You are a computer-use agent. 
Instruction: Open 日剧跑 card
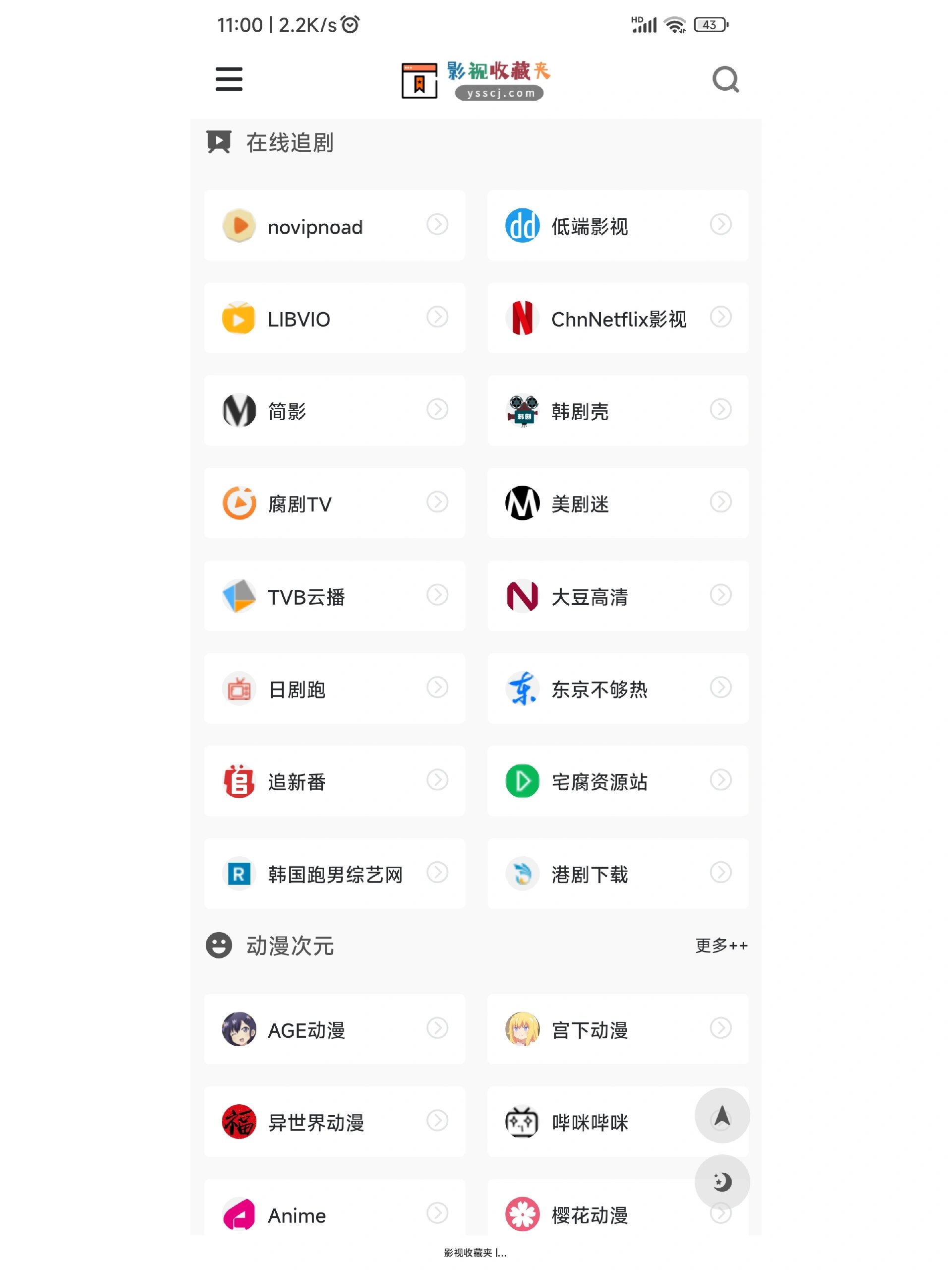tap(334, 689)
